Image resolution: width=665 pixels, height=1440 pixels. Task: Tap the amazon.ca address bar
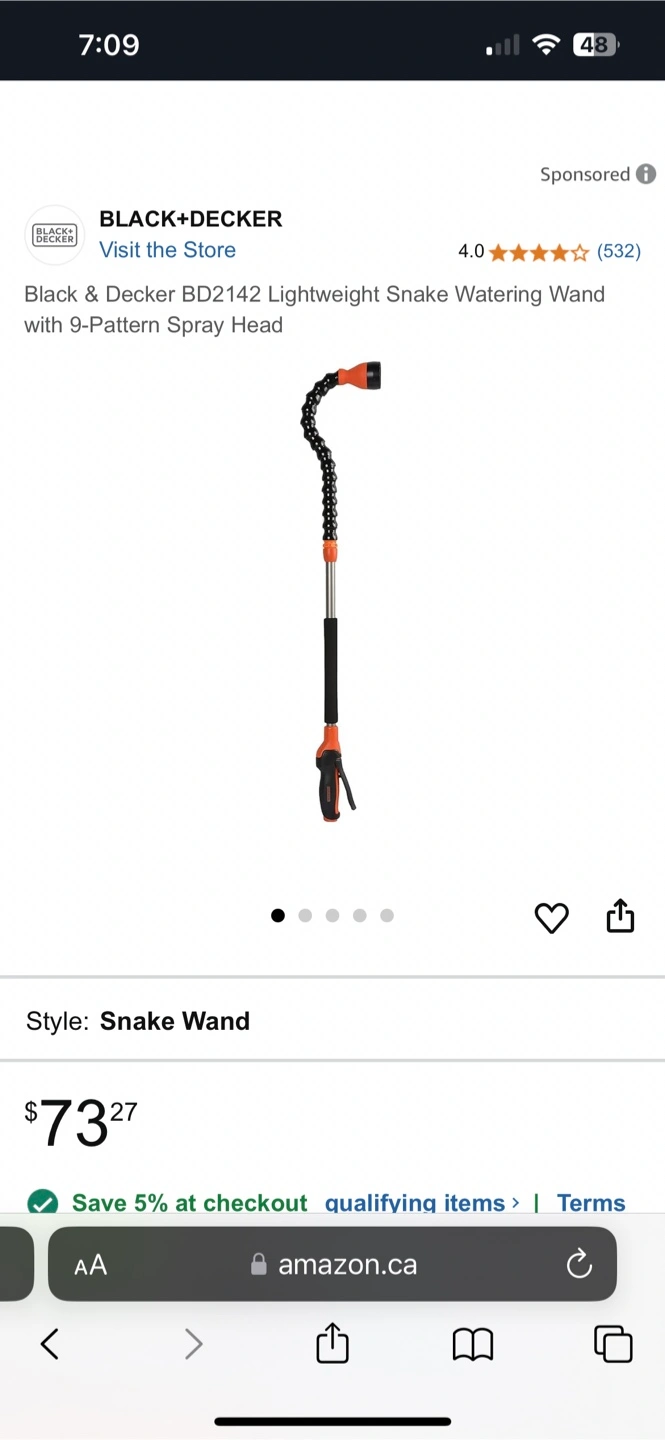334,1265
